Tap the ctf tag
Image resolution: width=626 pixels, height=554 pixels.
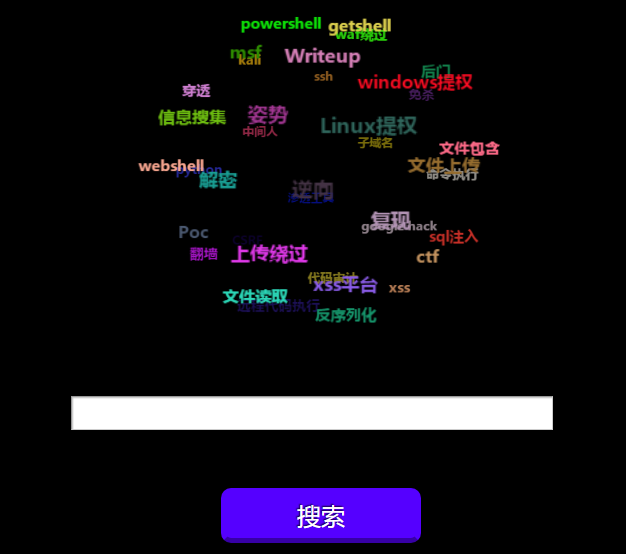tap(427, 257)
